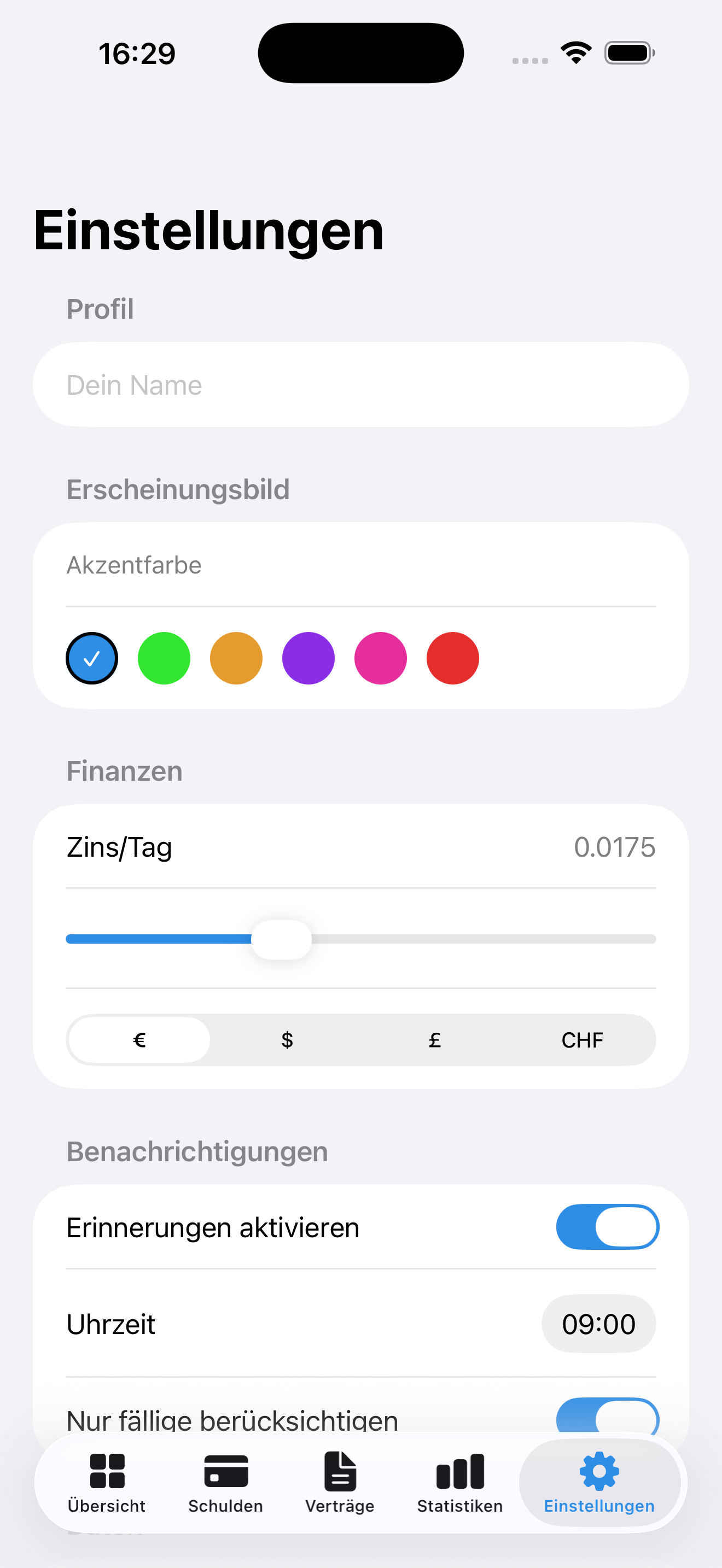Open Statistiken via the bar chart icon
Image resolution: width=722 pixels, height=1568 pixels.
pos(459,1471)
